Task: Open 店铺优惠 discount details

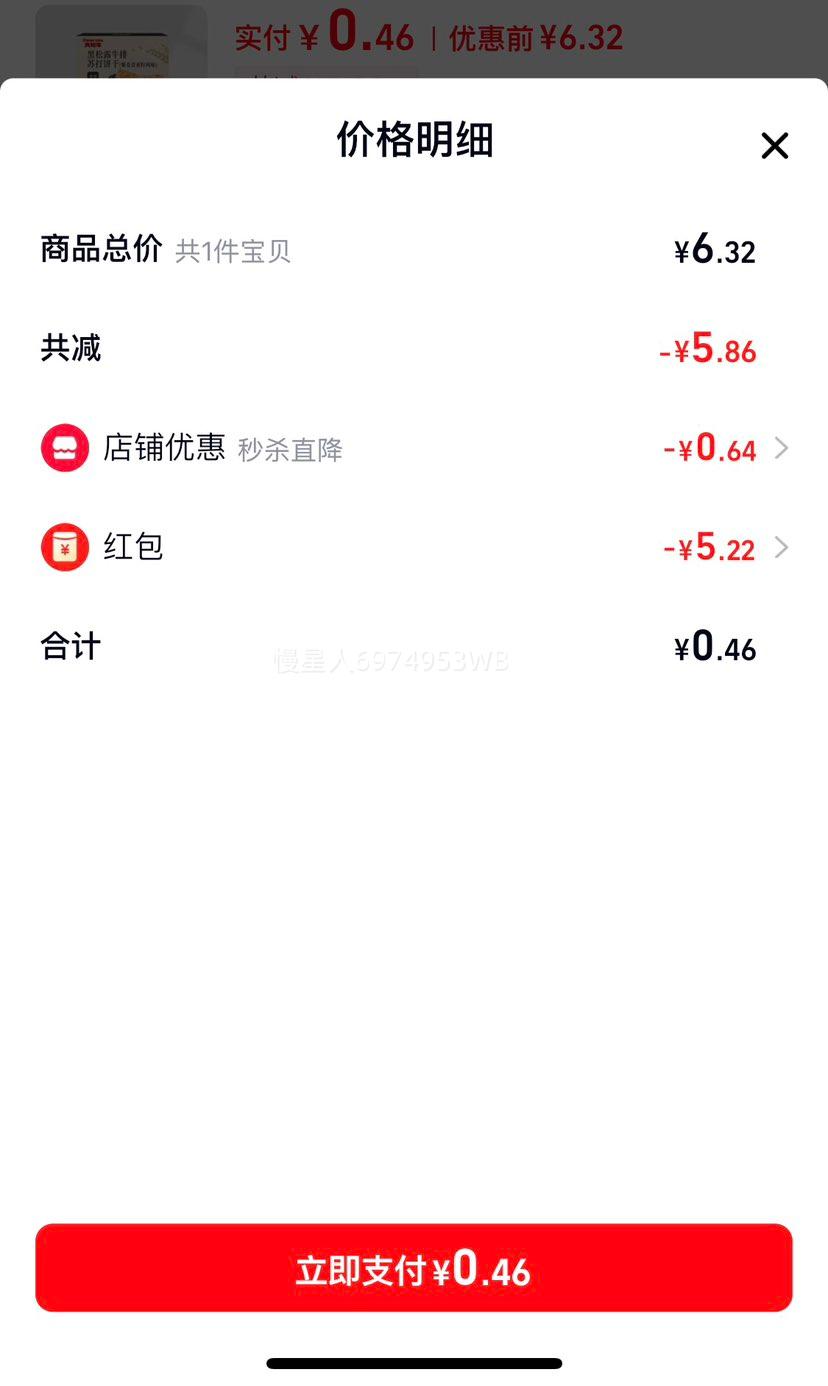Action: (x=781, y=448)
